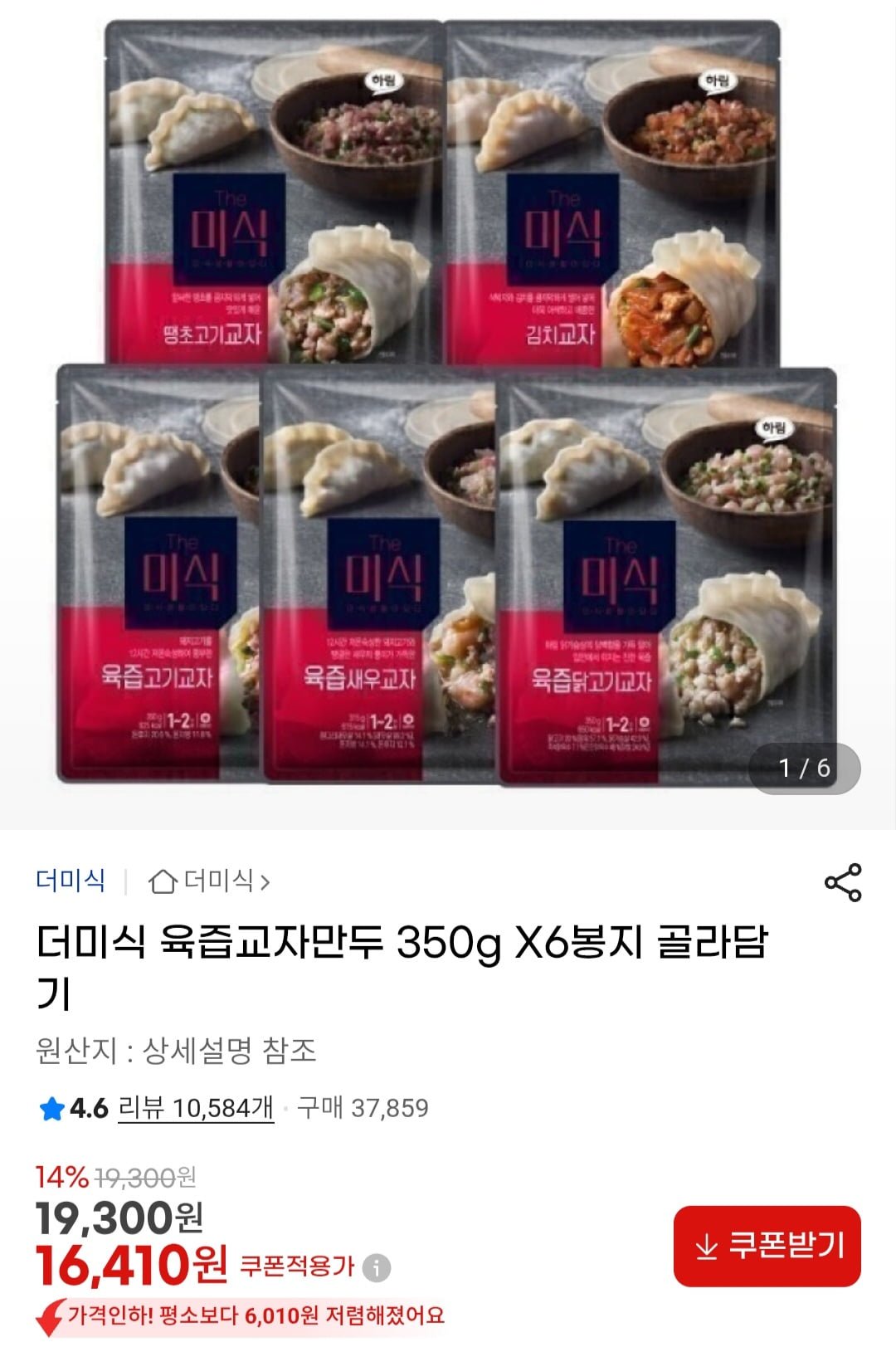
Task: Show coupon price info icon
Action: click(377, 1267)
